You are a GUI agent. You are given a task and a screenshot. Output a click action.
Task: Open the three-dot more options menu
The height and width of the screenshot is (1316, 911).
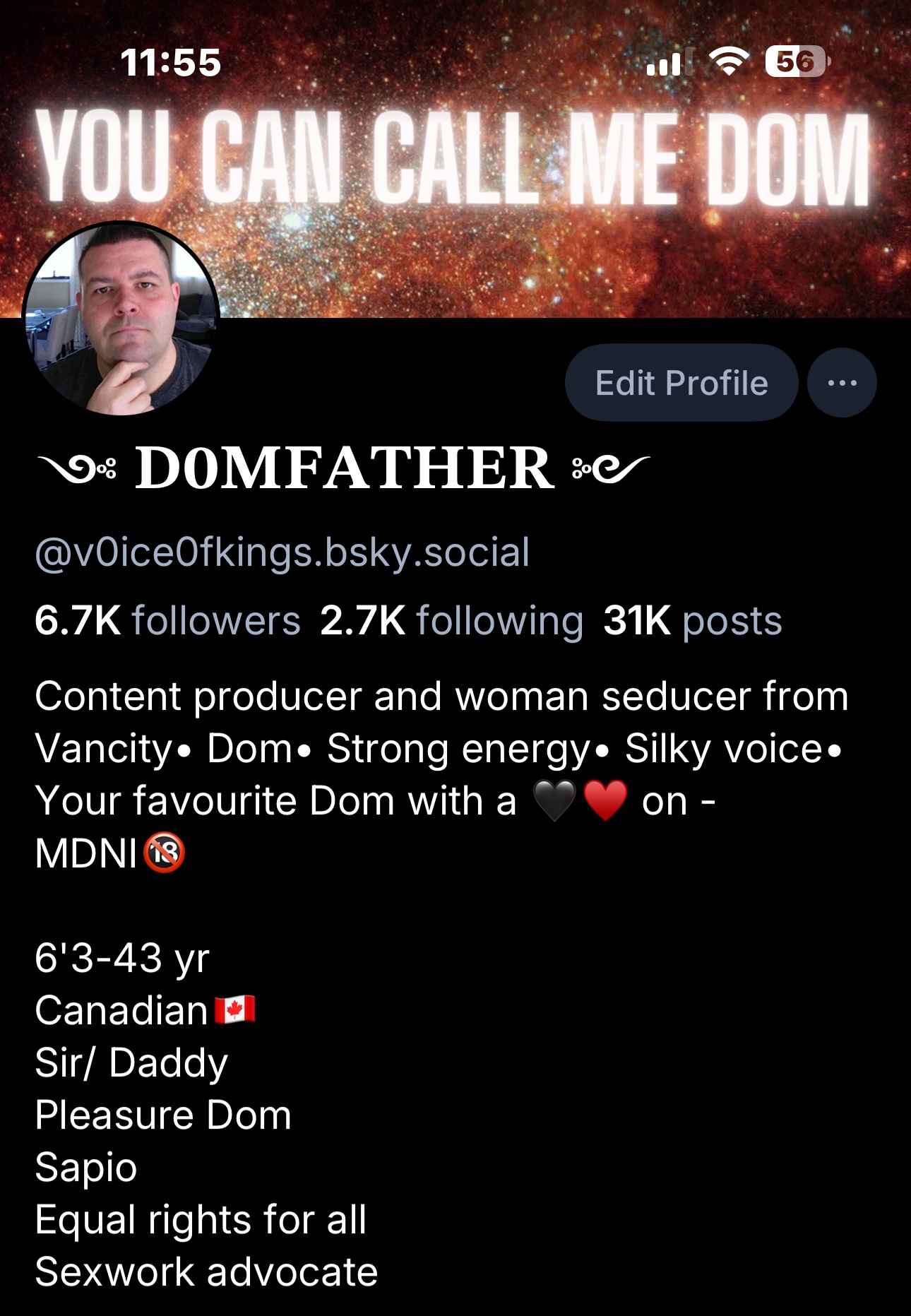click(842, 383)
